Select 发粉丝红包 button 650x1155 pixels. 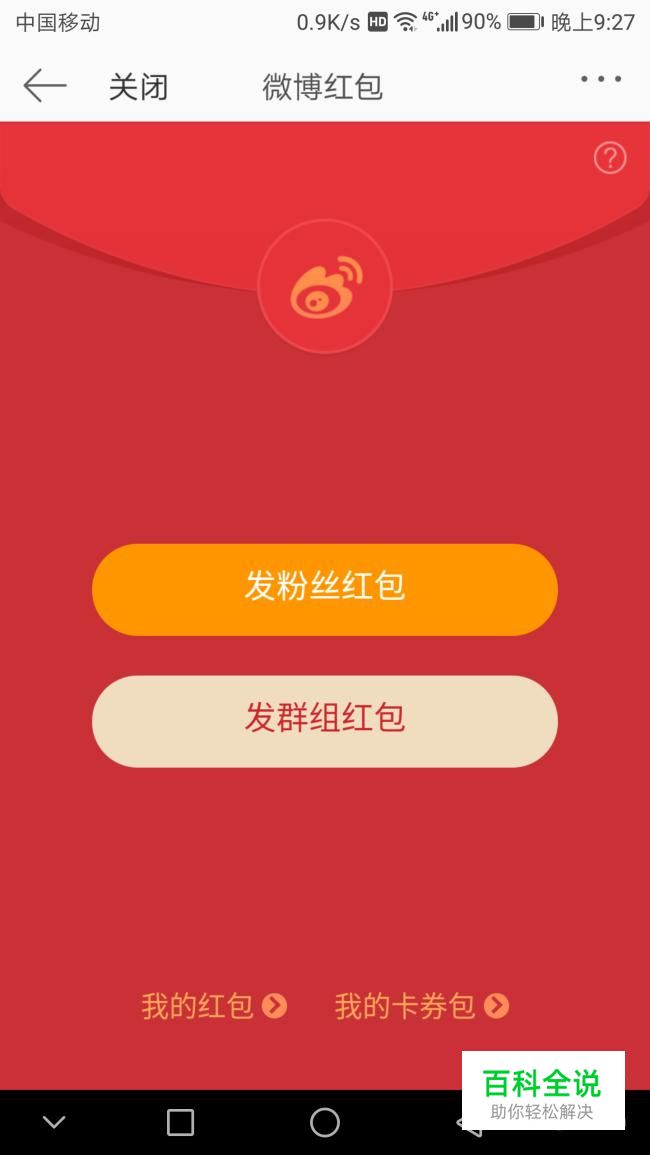coord(324,589)
